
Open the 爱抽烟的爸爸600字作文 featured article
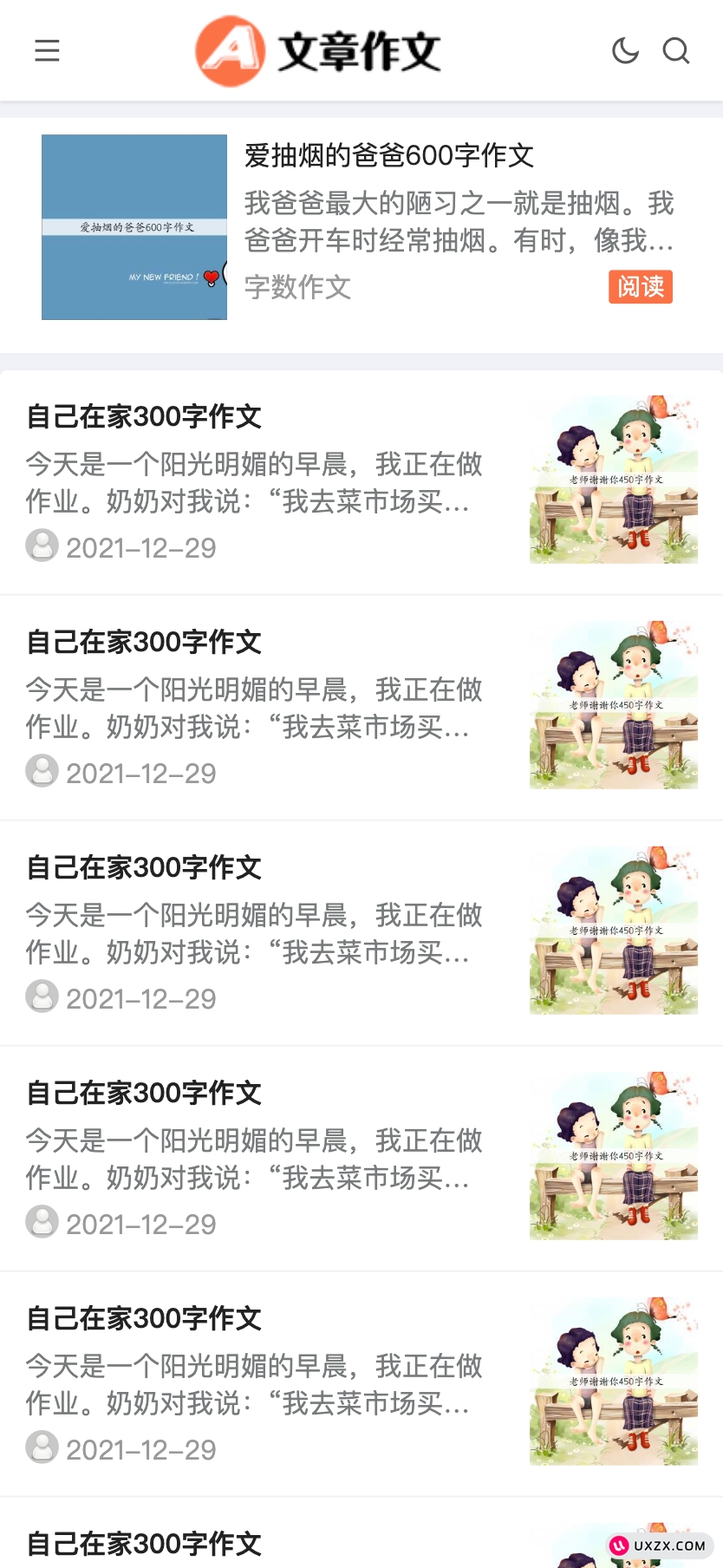(388, 156)
